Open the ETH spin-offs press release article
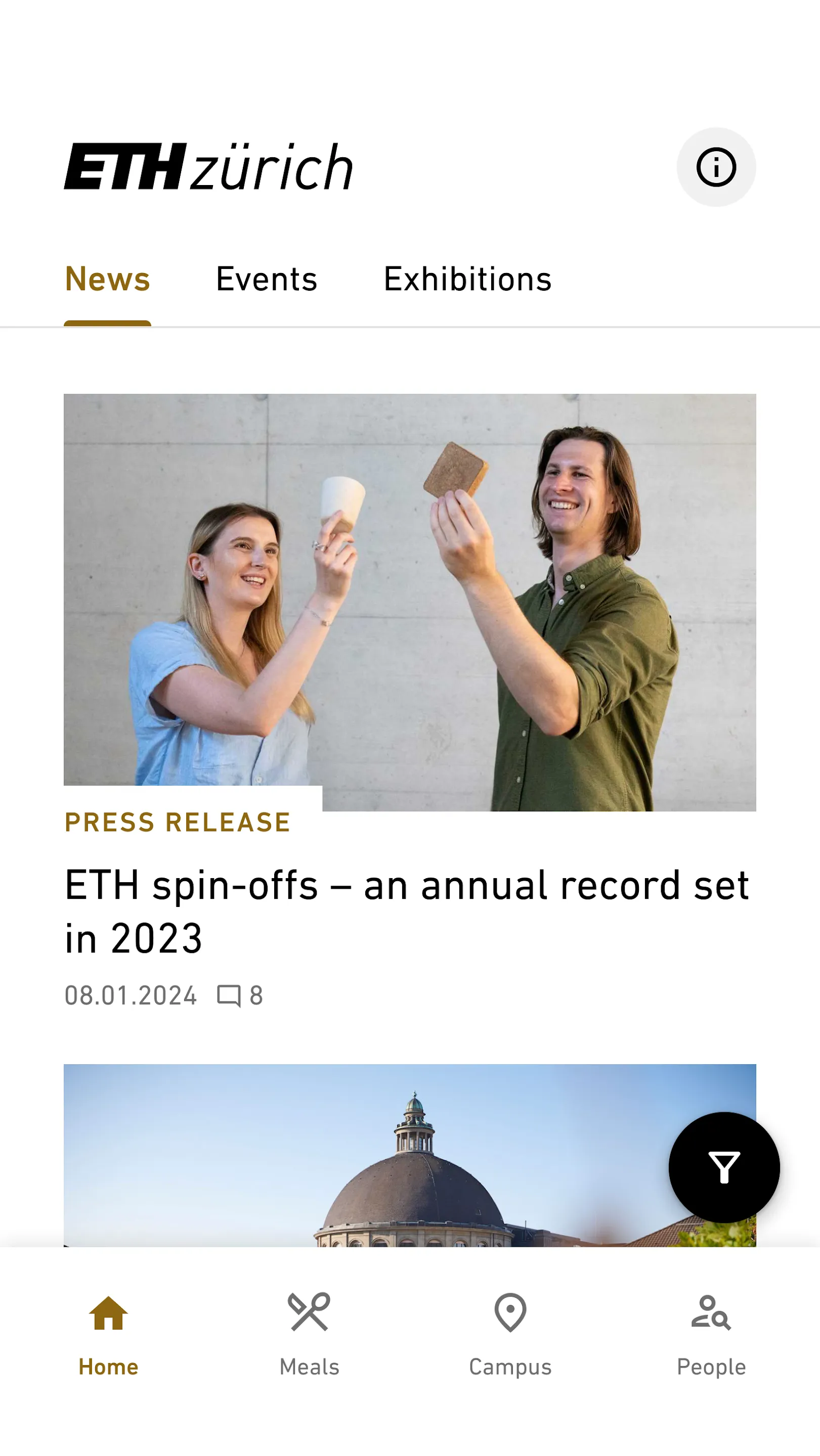Image resolution: width=820 pixels, height=1456 pixels. pyautogui.click(x=406, y=910)
